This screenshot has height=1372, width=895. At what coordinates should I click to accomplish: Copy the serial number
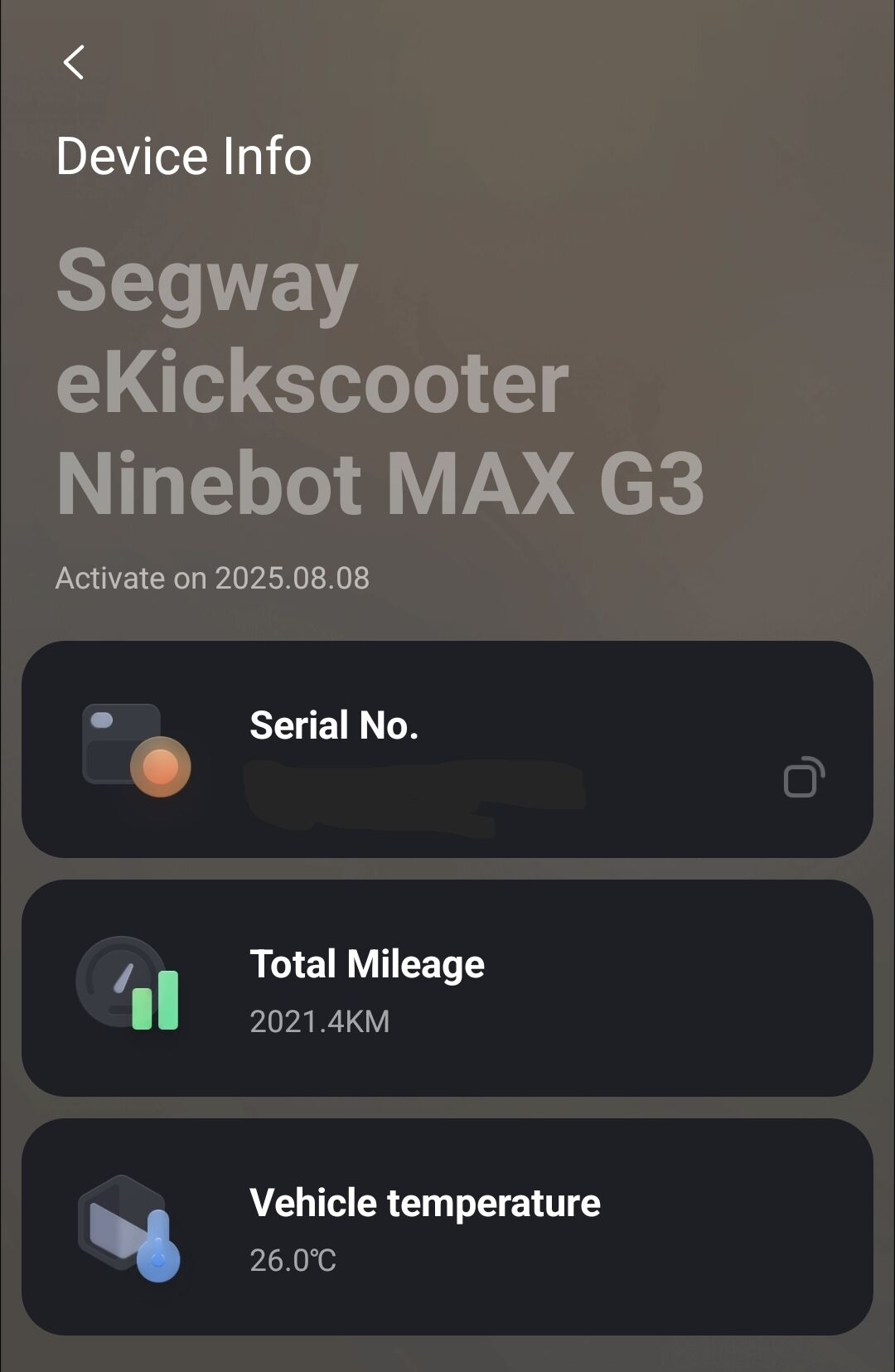[803, 778]
